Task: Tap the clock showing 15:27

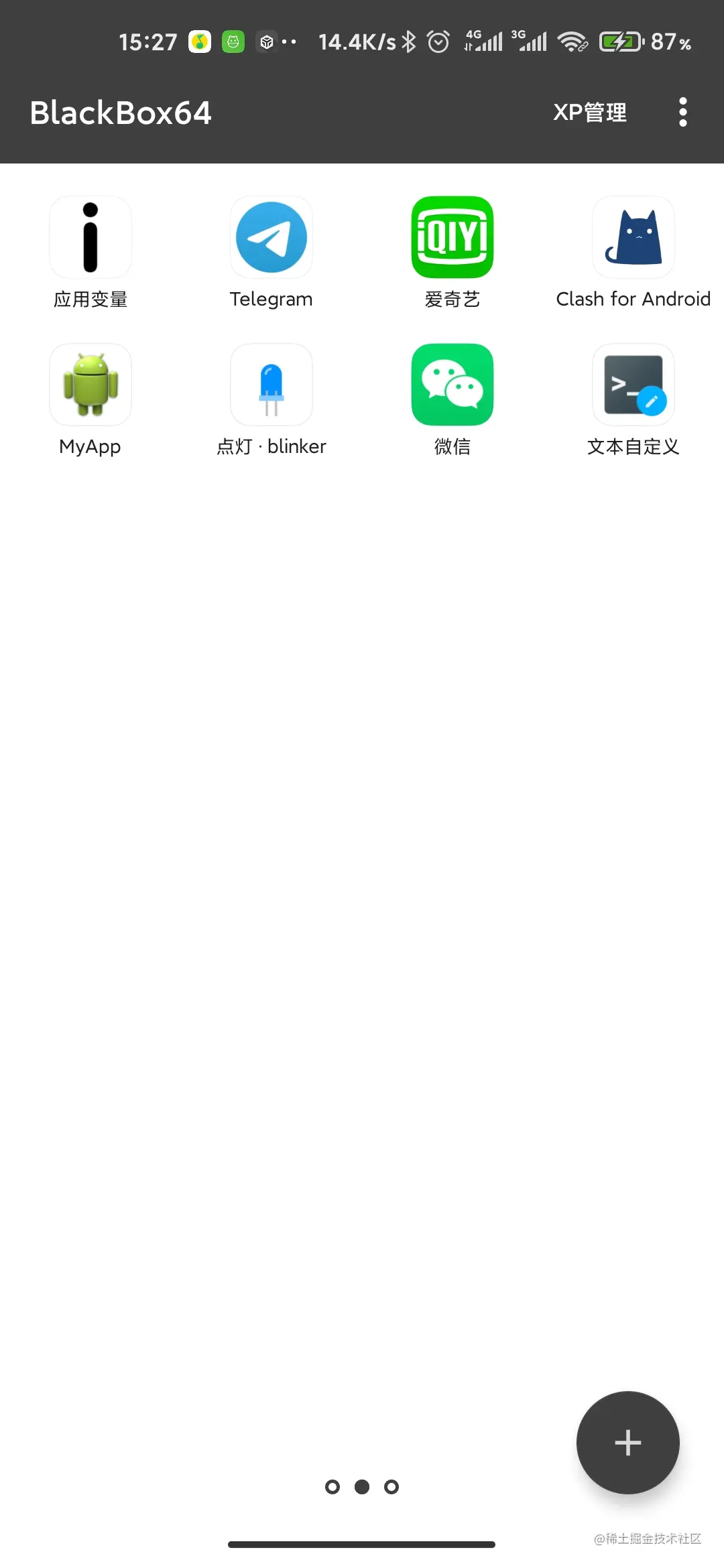Action: point(149,42)
